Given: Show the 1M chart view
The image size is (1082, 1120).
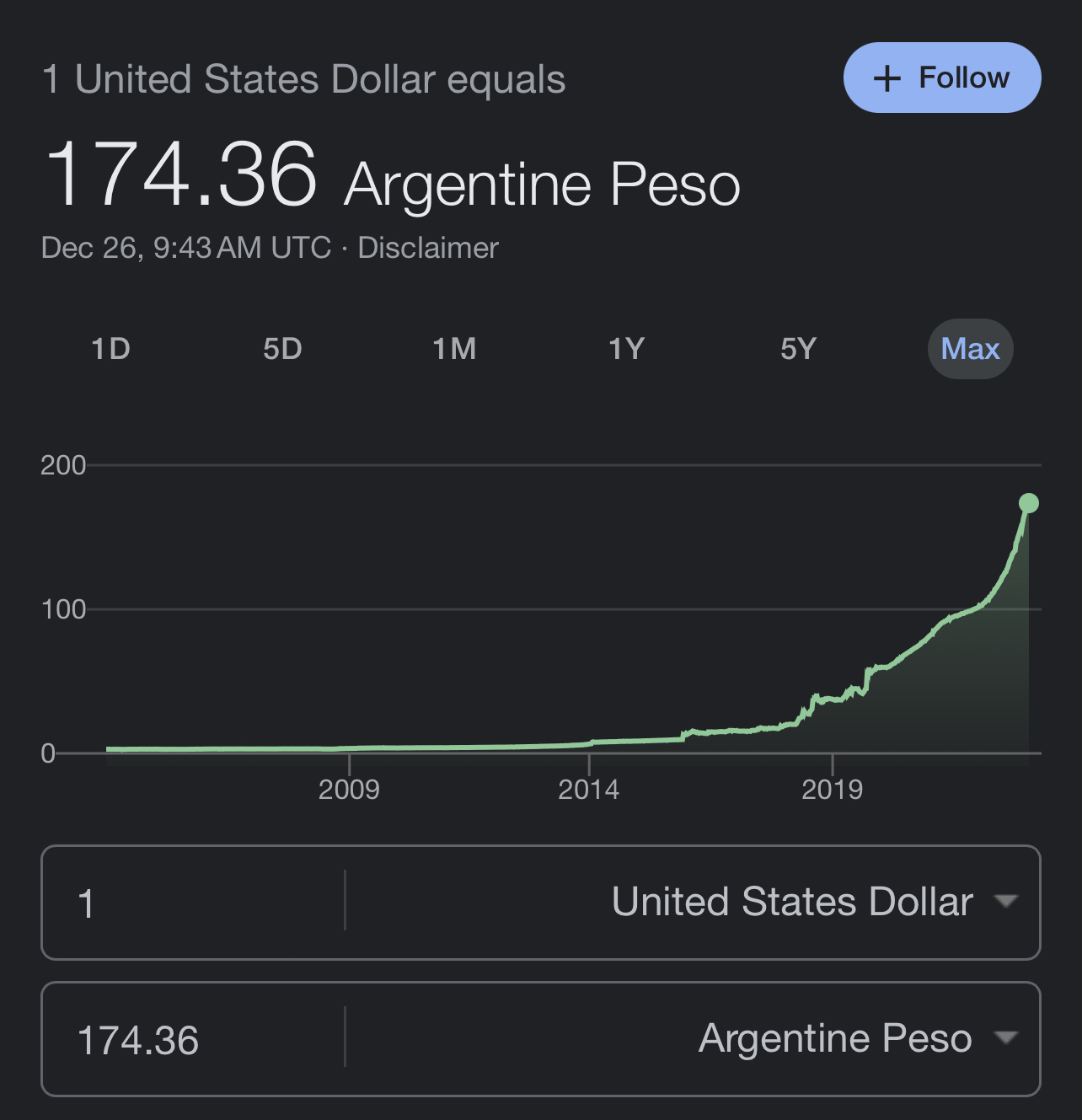Looking at the screenshot, I should click(x=454, y=349).
